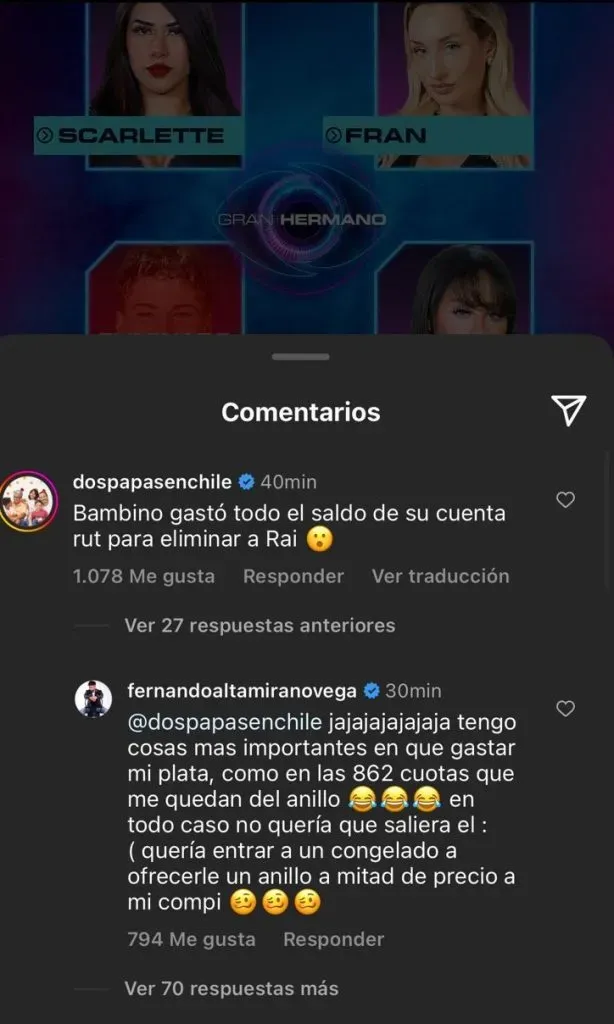Open fernandoaltamiranovega's profile avatar

coord(93,699)
